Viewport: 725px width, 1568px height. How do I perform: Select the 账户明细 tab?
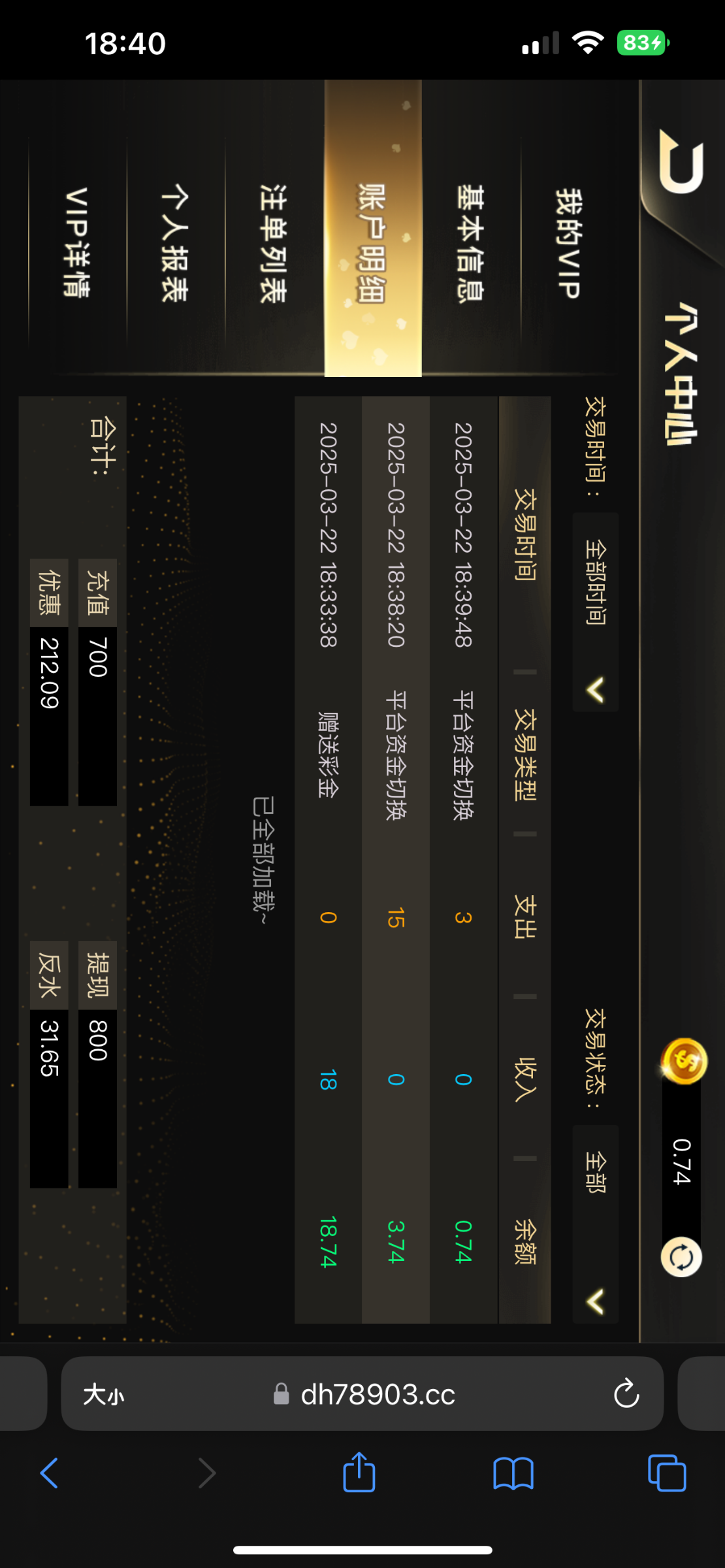point(373,243)
